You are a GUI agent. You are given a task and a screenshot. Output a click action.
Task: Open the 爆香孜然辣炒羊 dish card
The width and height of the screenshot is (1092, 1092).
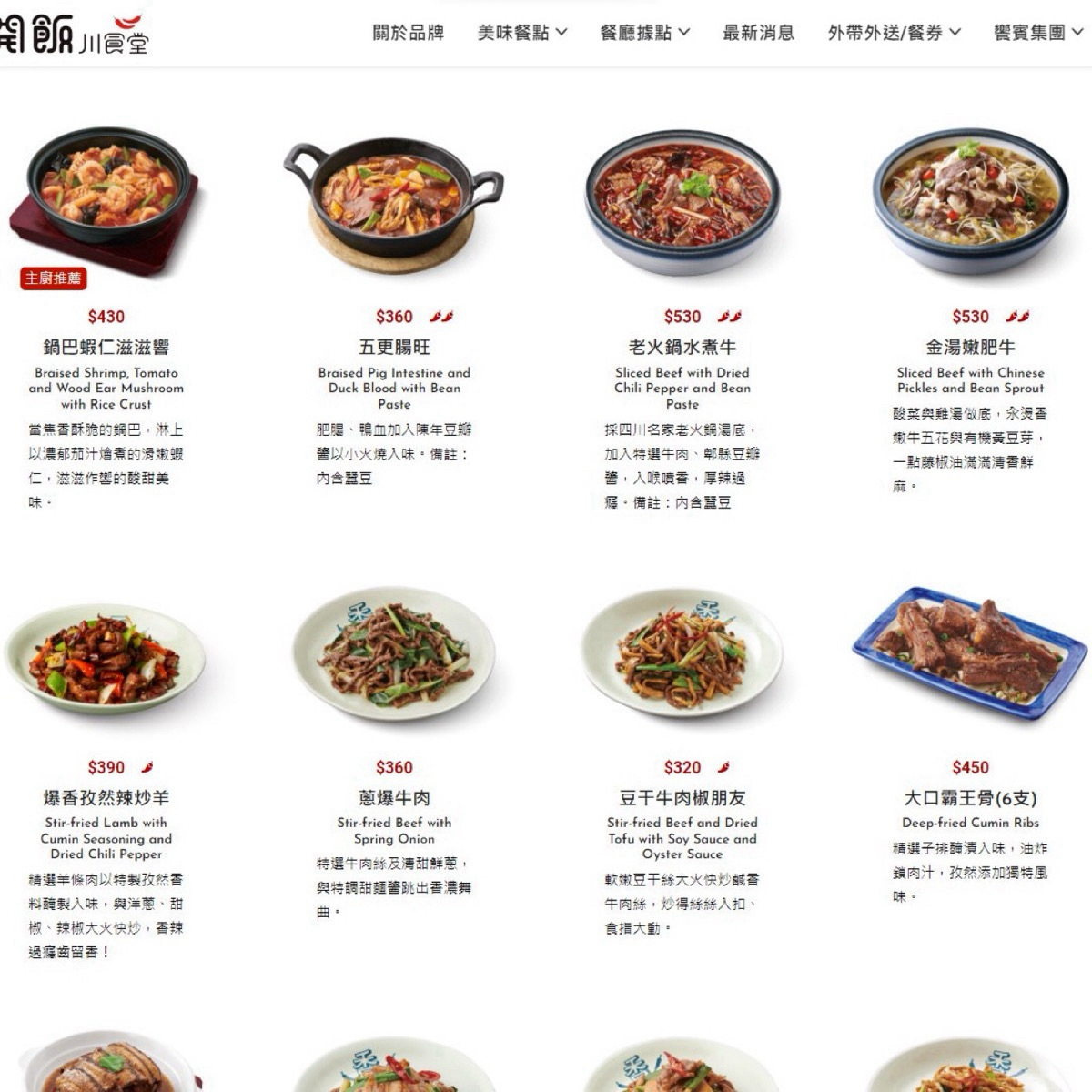click(x=106, y=798)
